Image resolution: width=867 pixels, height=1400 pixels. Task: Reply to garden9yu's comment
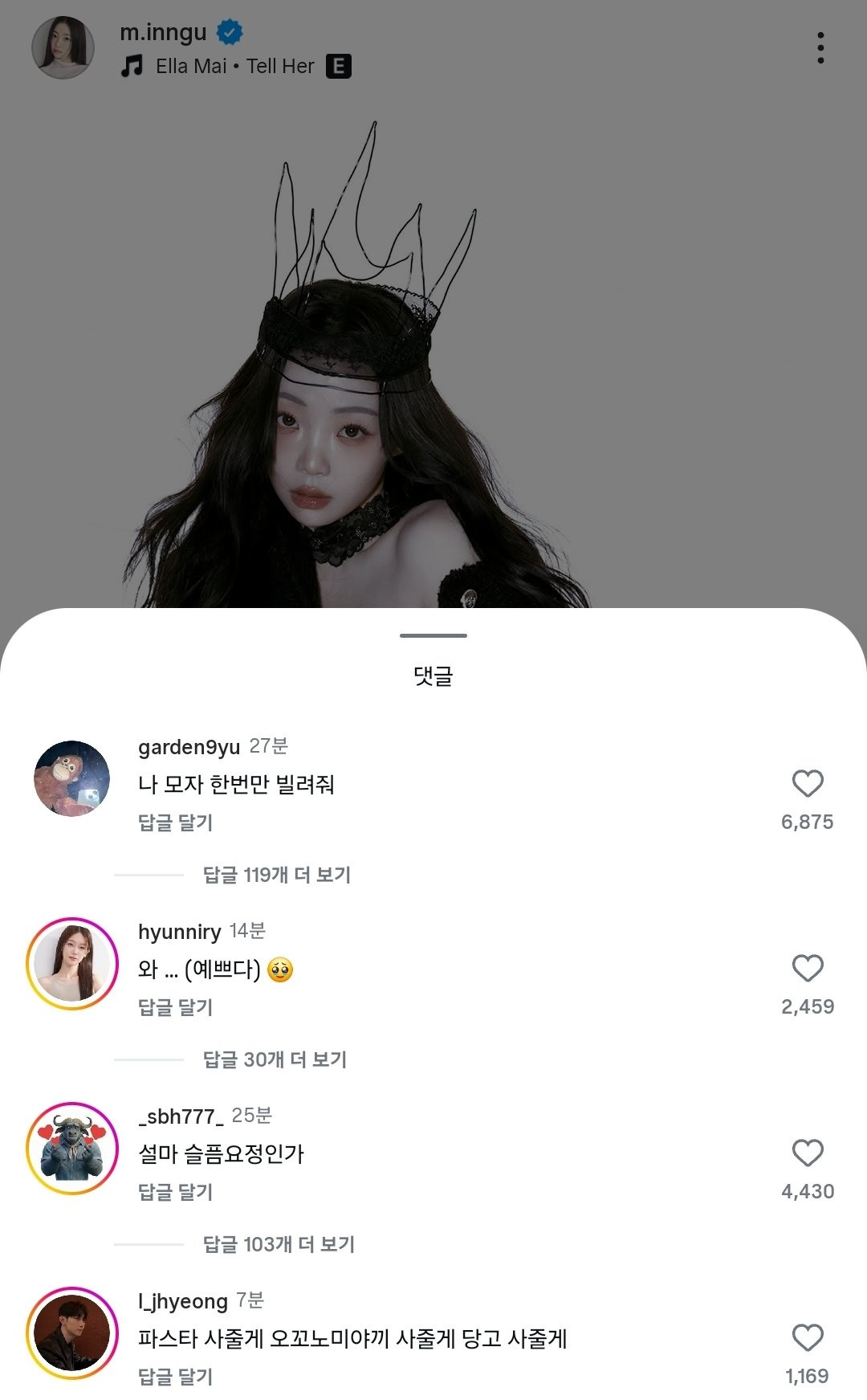tap(175, 822)
